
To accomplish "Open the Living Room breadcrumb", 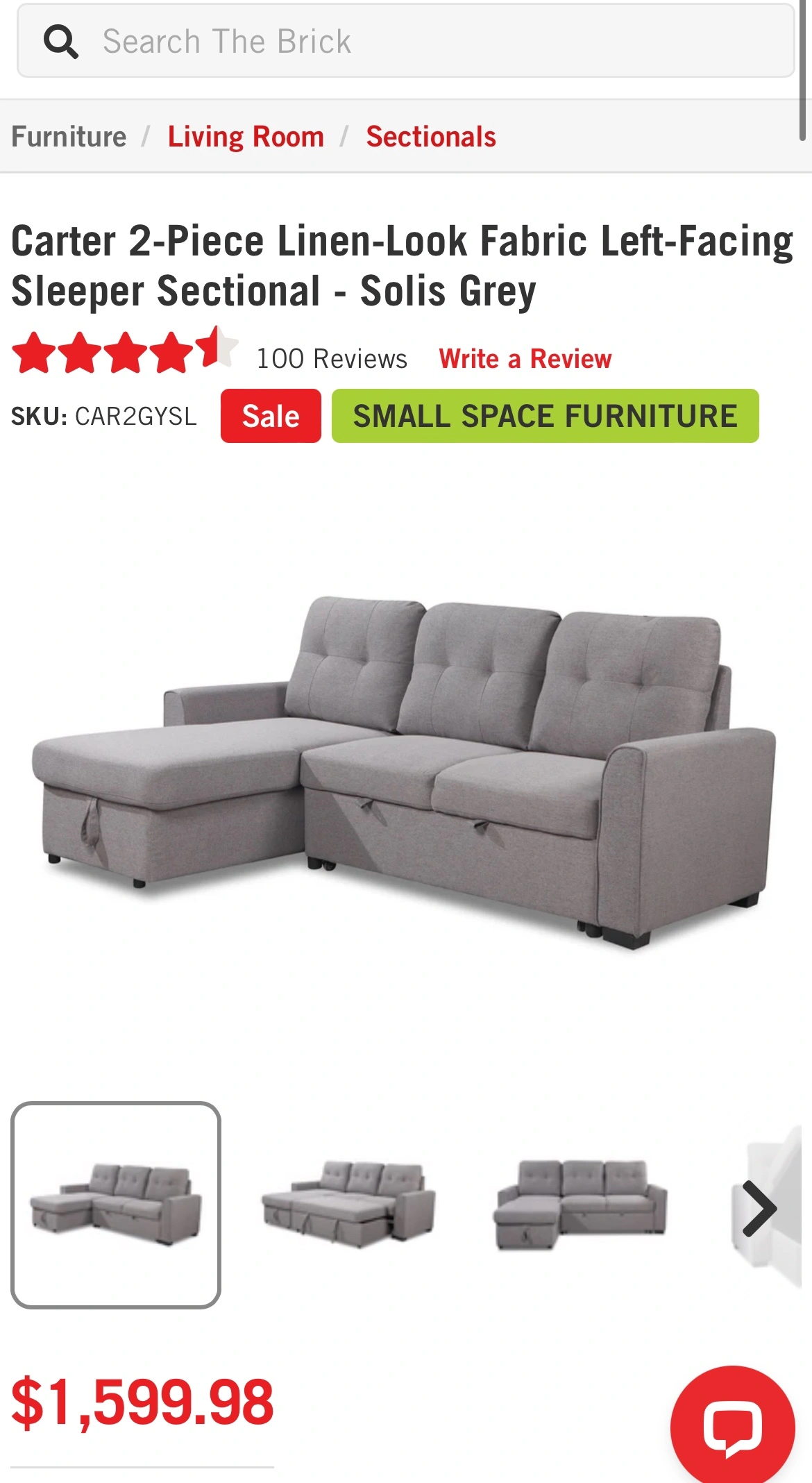I will point(246,137).
